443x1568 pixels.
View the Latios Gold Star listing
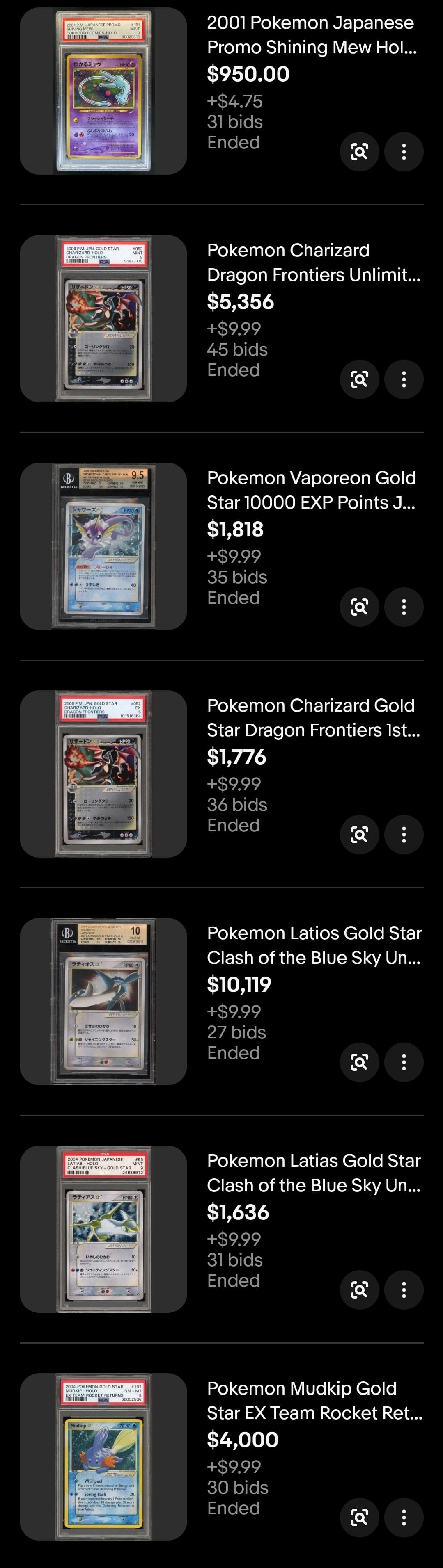pos(314,945)
